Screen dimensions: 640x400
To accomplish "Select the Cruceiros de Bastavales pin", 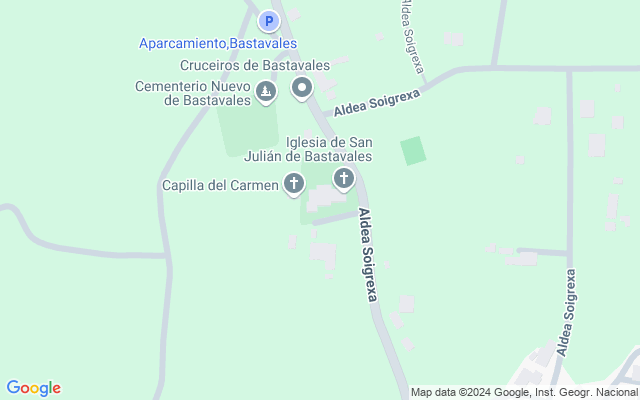I will click(x=302, y=89).
